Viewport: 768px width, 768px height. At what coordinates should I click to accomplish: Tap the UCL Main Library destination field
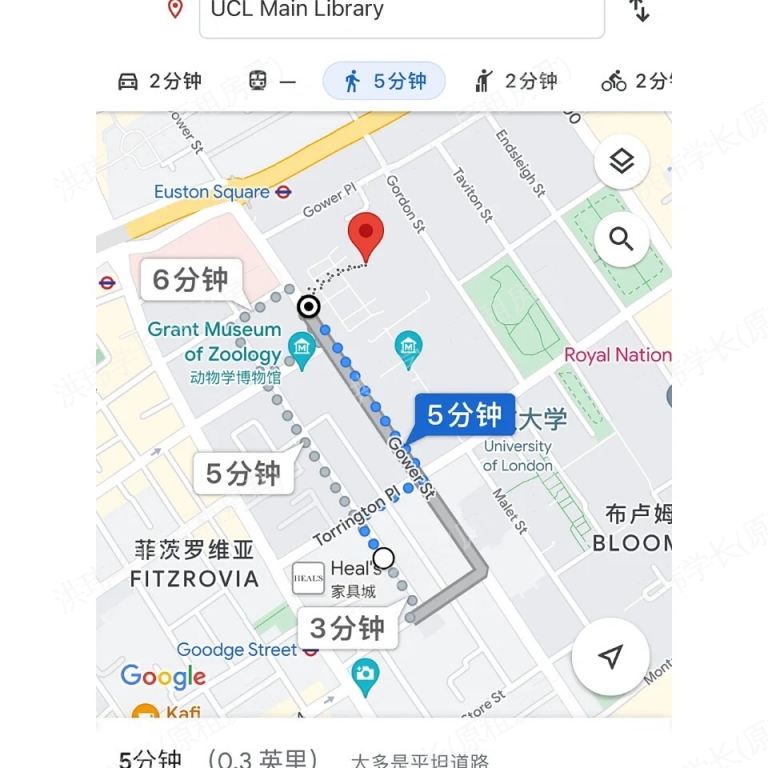400,12
